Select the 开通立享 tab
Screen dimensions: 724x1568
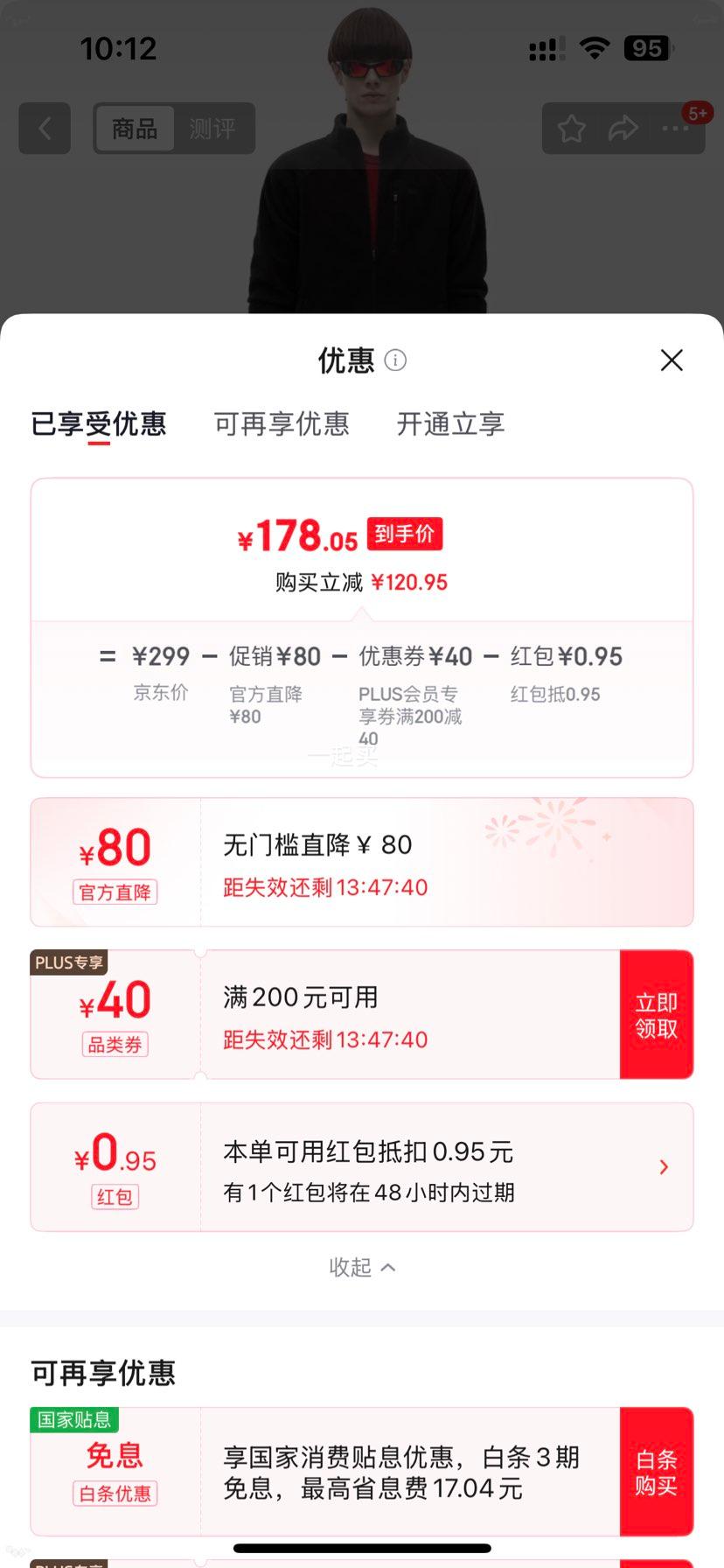449,423
